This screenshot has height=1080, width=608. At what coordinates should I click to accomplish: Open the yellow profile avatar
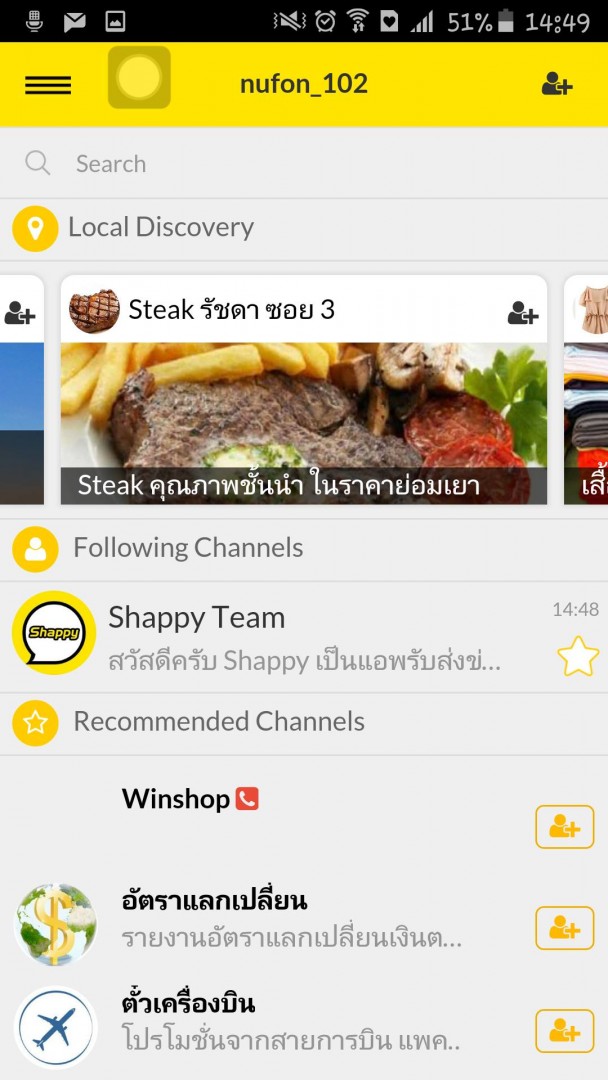tap(139, 78)
